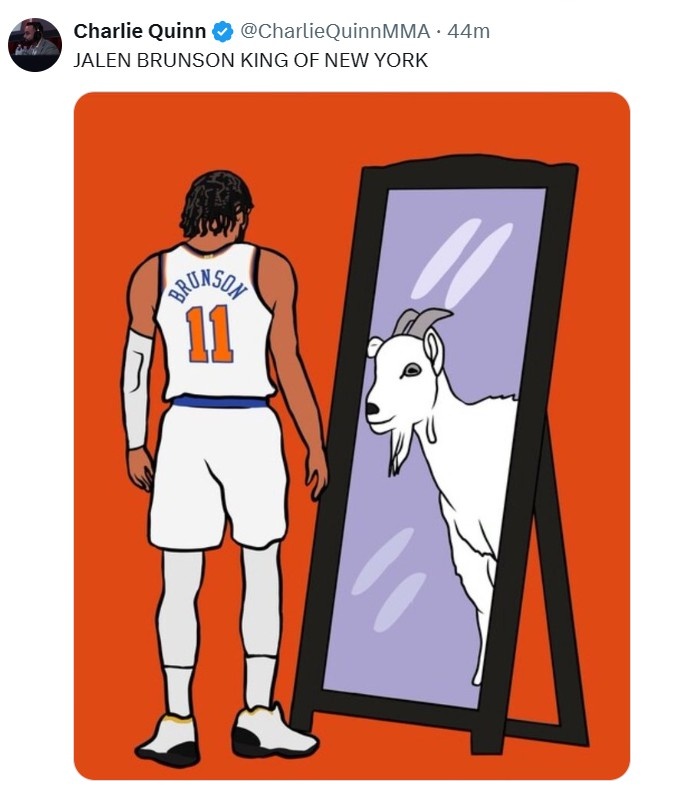Screen dimensions: 683x790
Task: Open Charlie Quinn's profile name link
Action: pyautogui.click(x=140, y=31)
